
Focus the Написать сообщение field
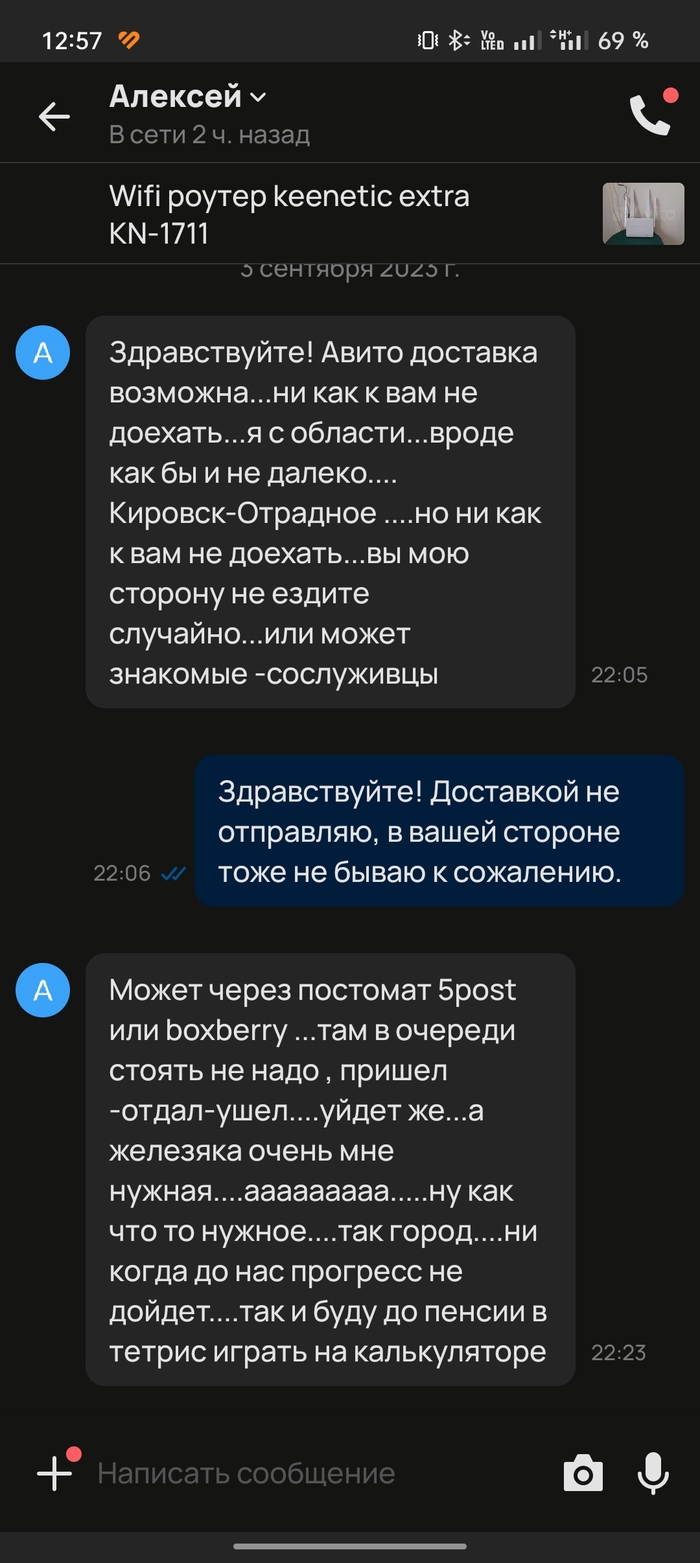pos(300,1473)
